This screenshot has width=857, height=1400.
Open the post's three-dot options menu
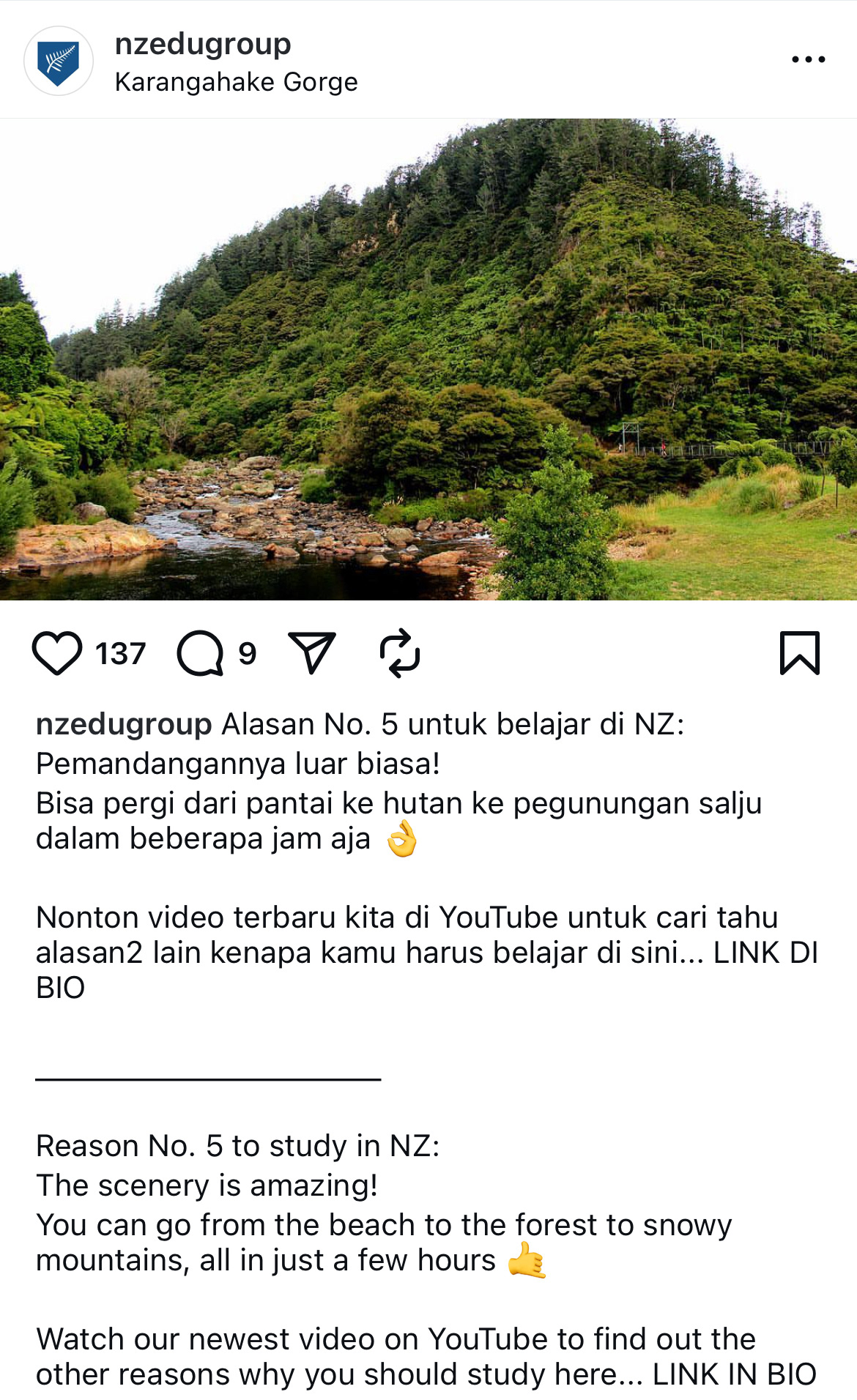(808, 59)
